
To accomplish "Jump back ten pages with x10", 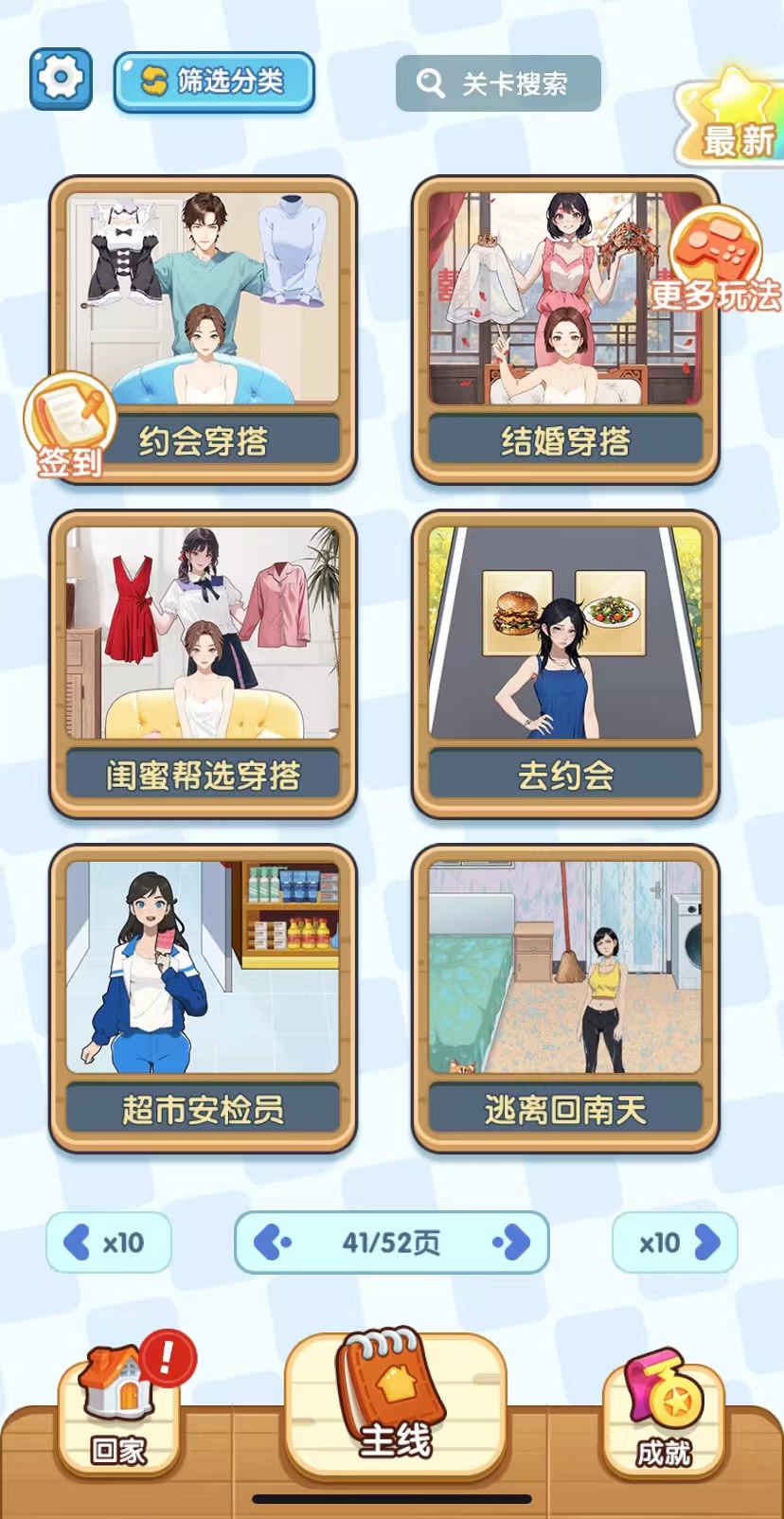I will point(108,1242).
